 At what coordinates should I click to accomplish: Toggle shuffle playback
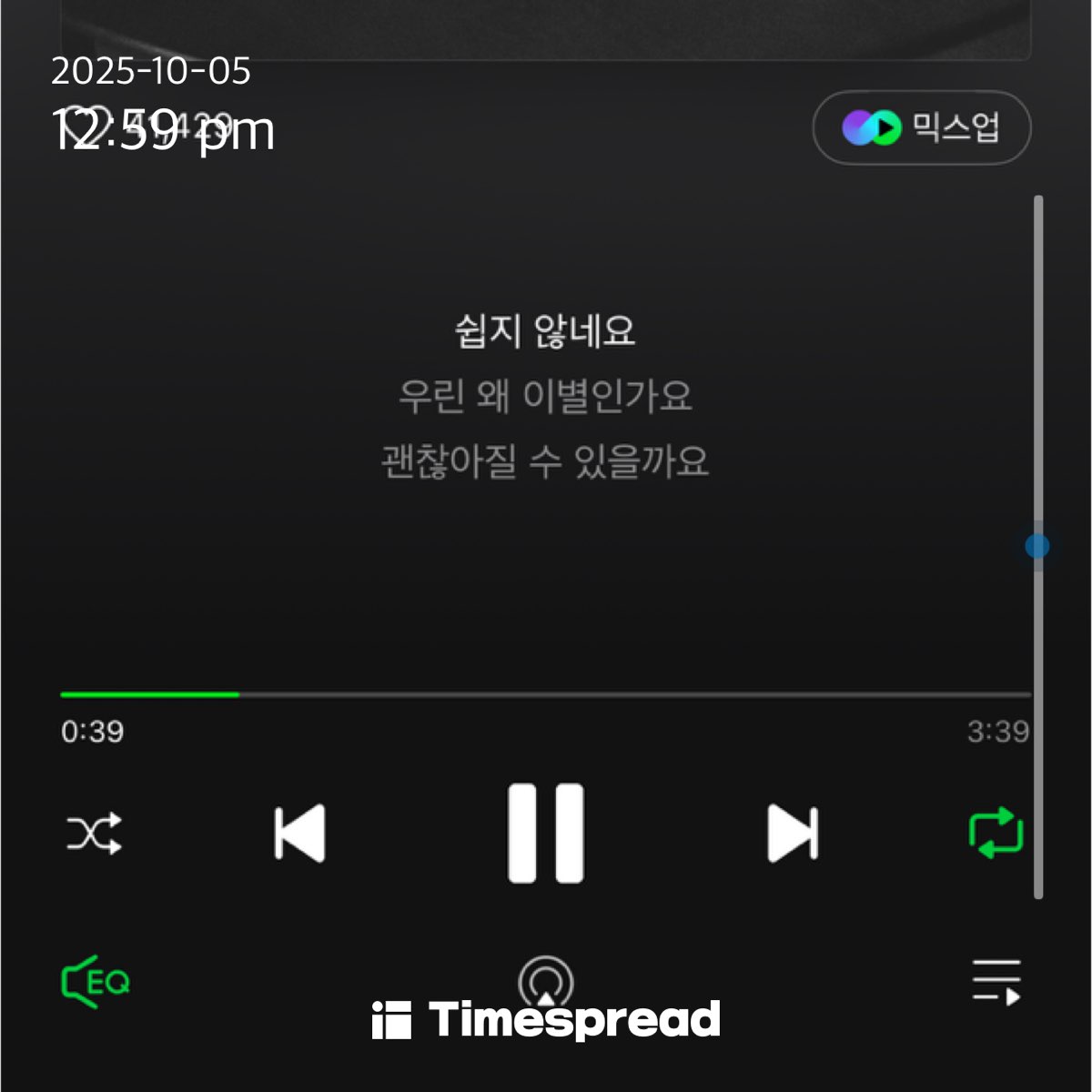[94, 833]
